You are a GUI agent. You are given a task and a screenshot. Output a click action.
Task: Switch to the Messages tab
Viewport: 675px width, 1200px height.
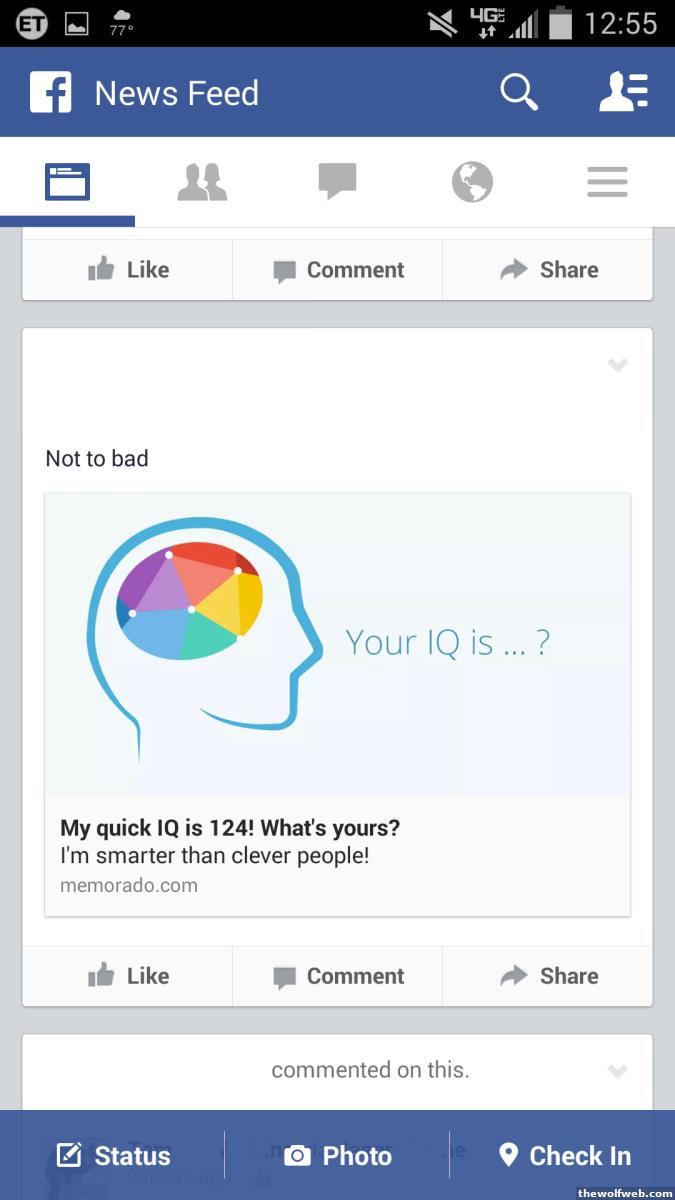(x=337, y=182)
